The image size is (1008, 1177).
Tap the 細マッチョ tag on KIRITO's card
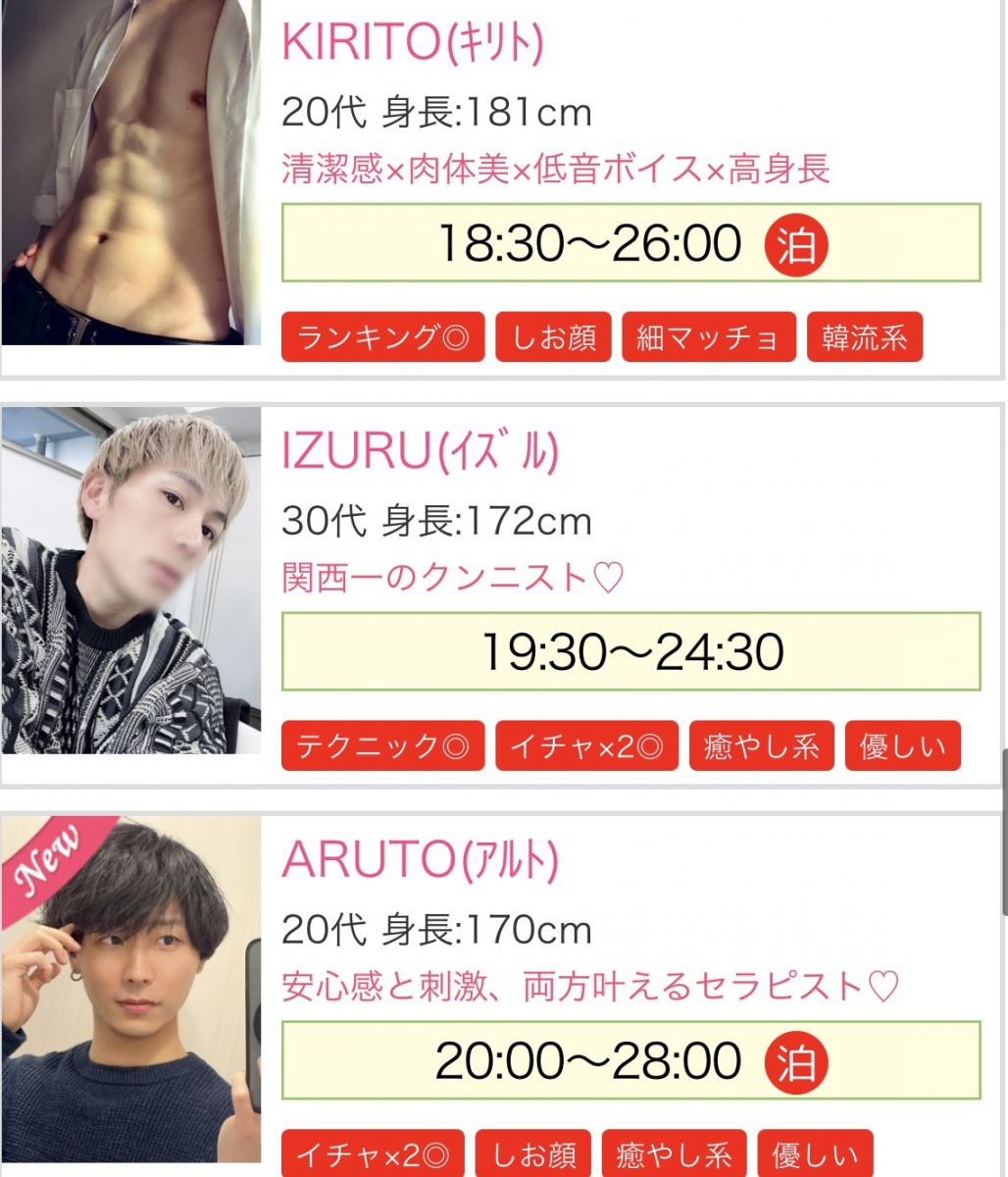[708, 338]
